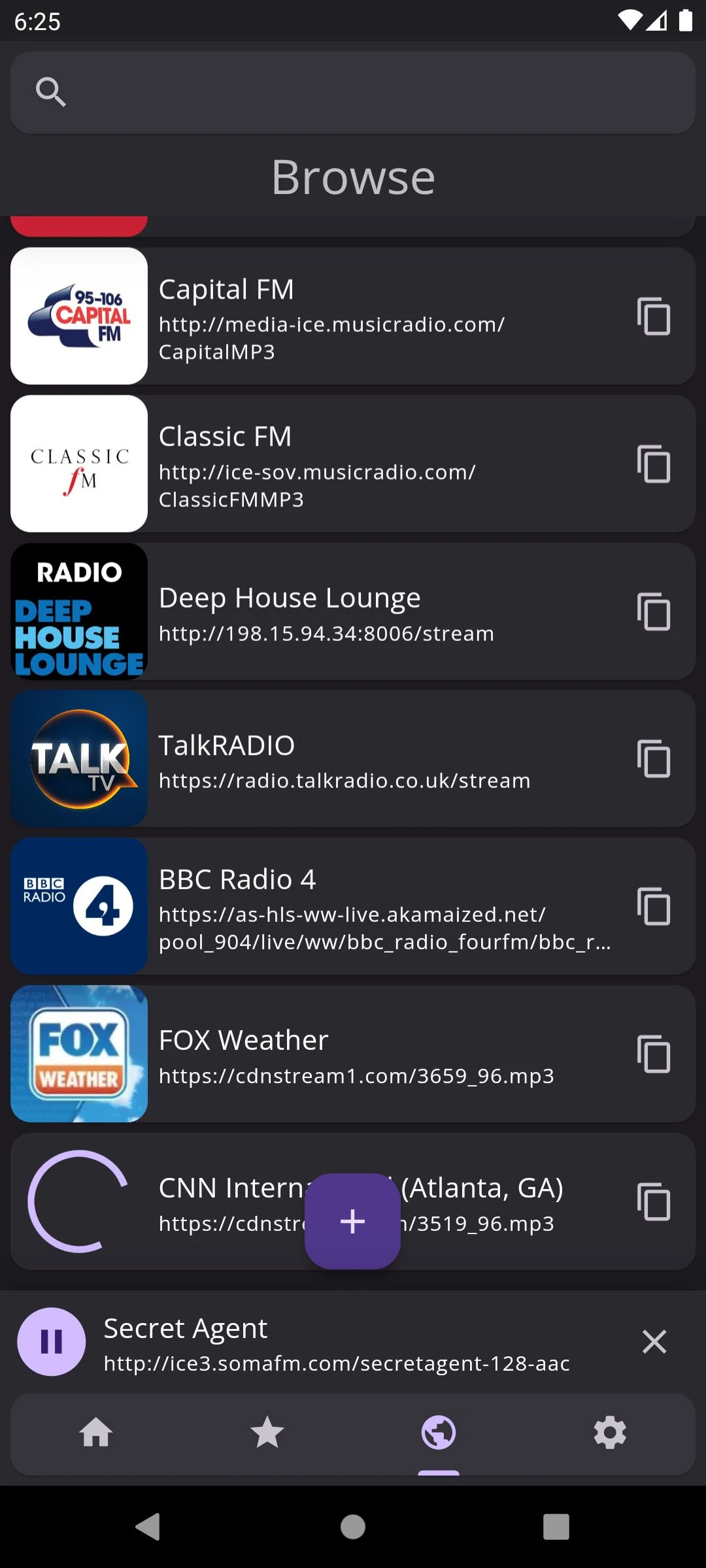
Task: Close the Secret Agent player bar
Action: [654, 1342]
